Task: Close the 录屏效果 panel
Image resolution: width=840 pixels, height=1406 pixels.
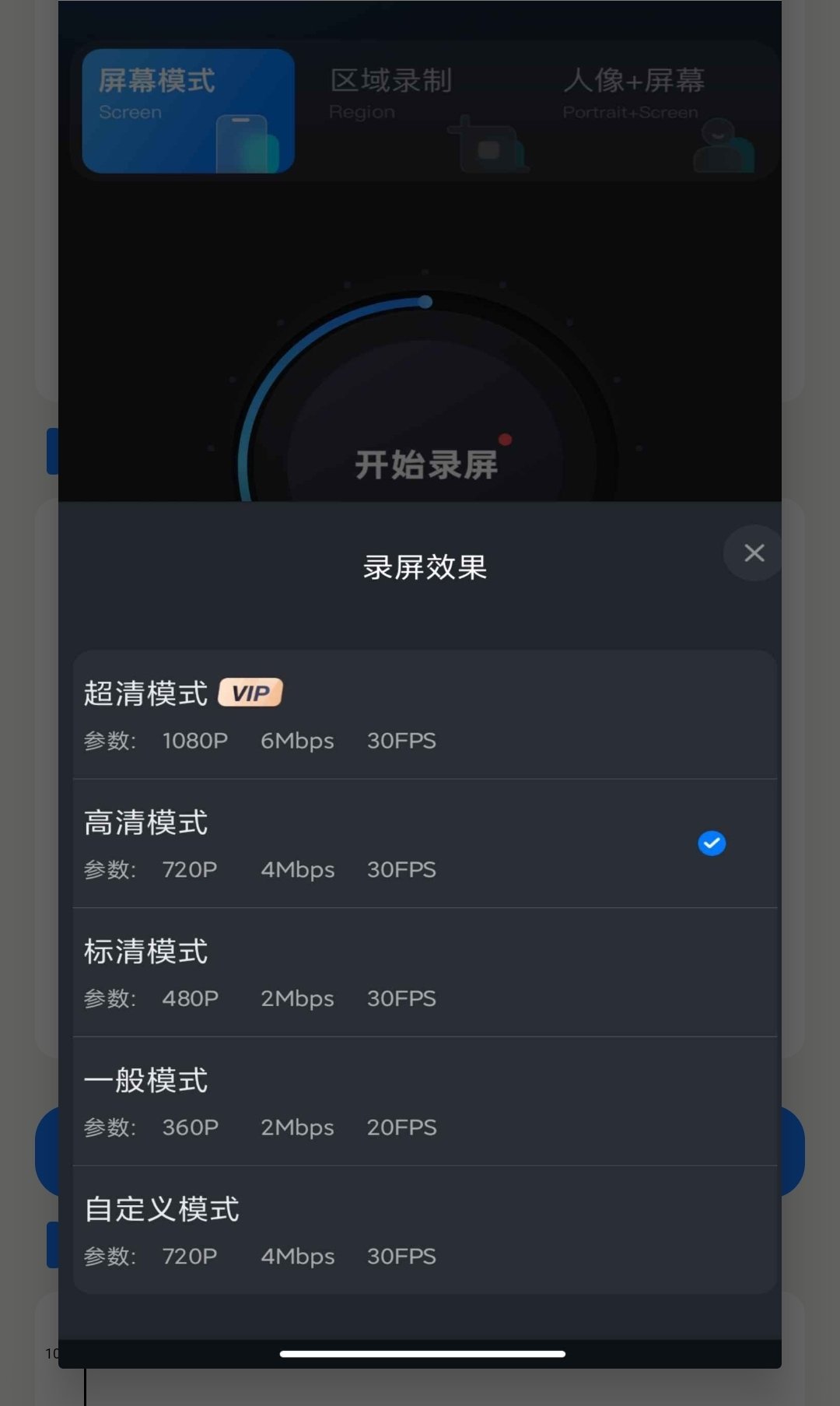Action: pos(753,553)
